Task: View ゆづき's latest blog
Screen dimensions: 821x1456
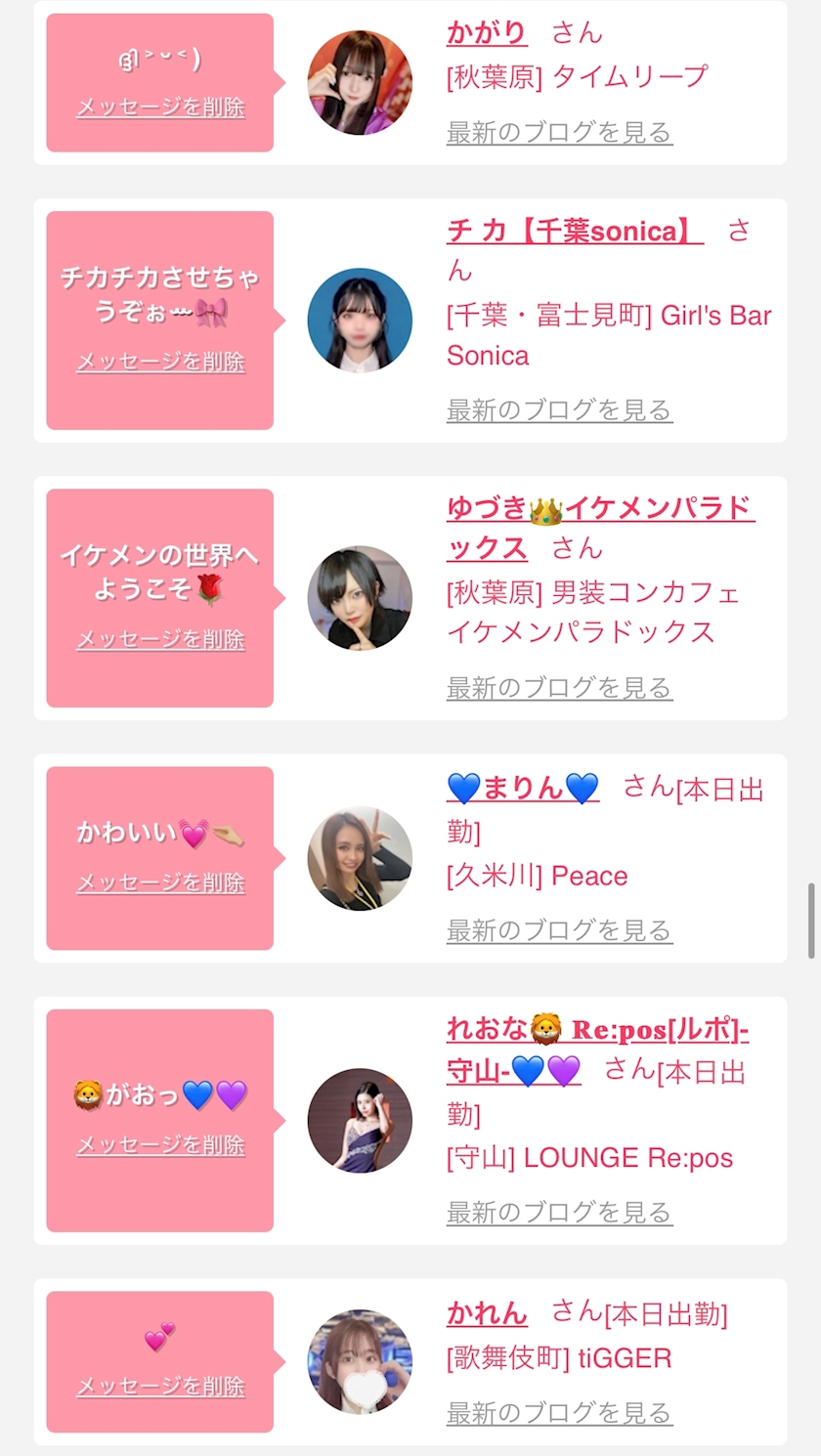Action: point(559,688)
